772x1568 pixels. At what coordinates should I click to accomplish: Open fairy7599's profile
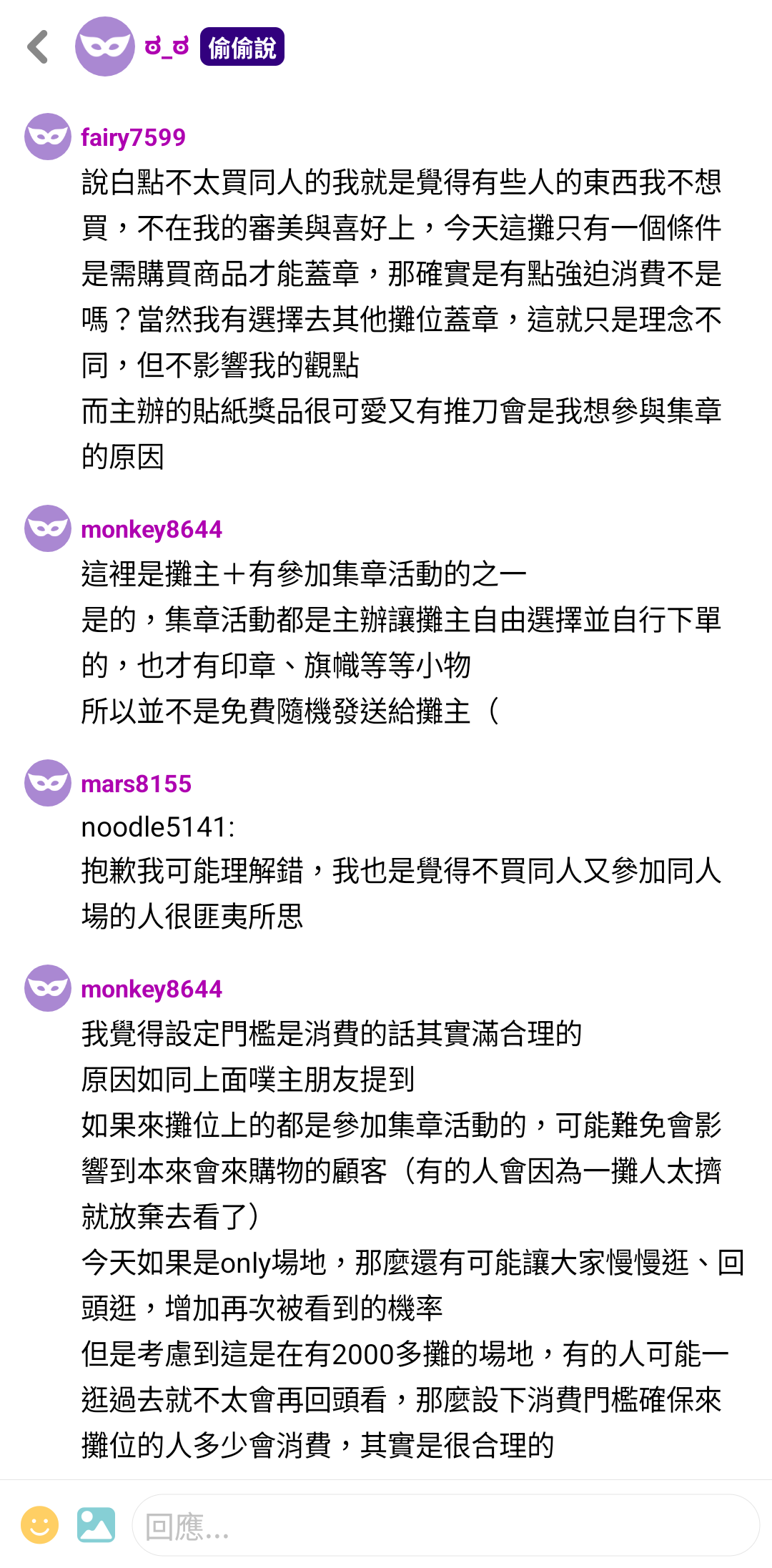click(133, 137)
